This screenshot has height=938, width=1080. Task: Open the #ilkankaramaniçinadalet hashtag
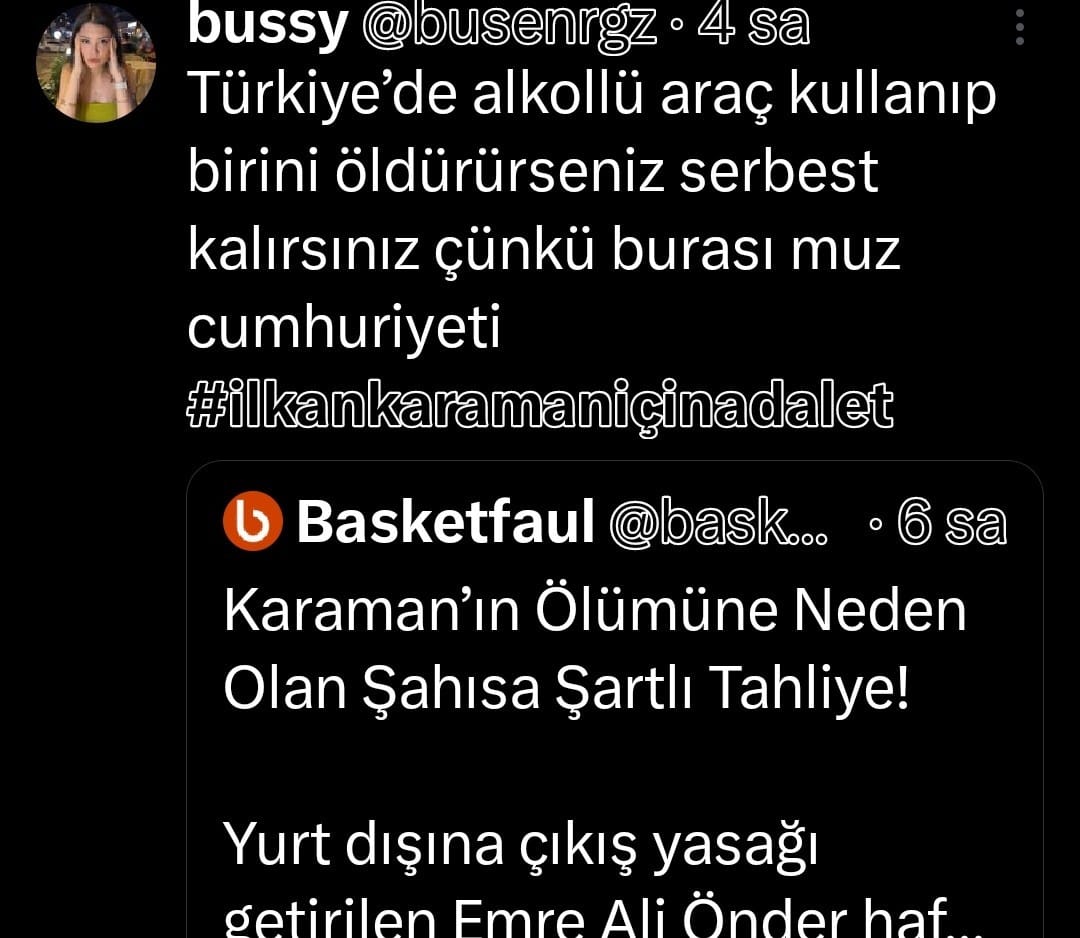[539, 405]
